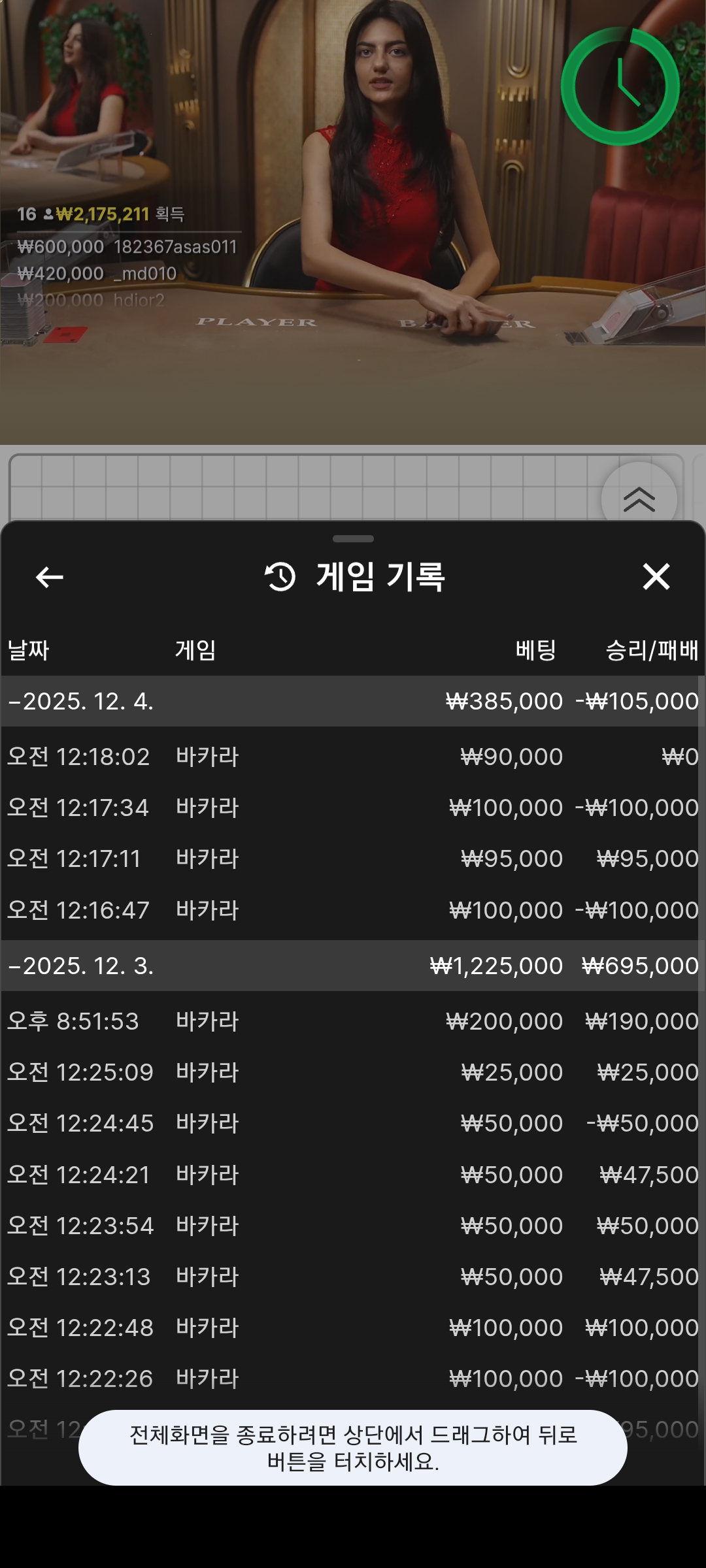This screenshot has width=706, height=1568.
Task: Go back from the 게임 기록 panel
Action: tap(50, 577)
